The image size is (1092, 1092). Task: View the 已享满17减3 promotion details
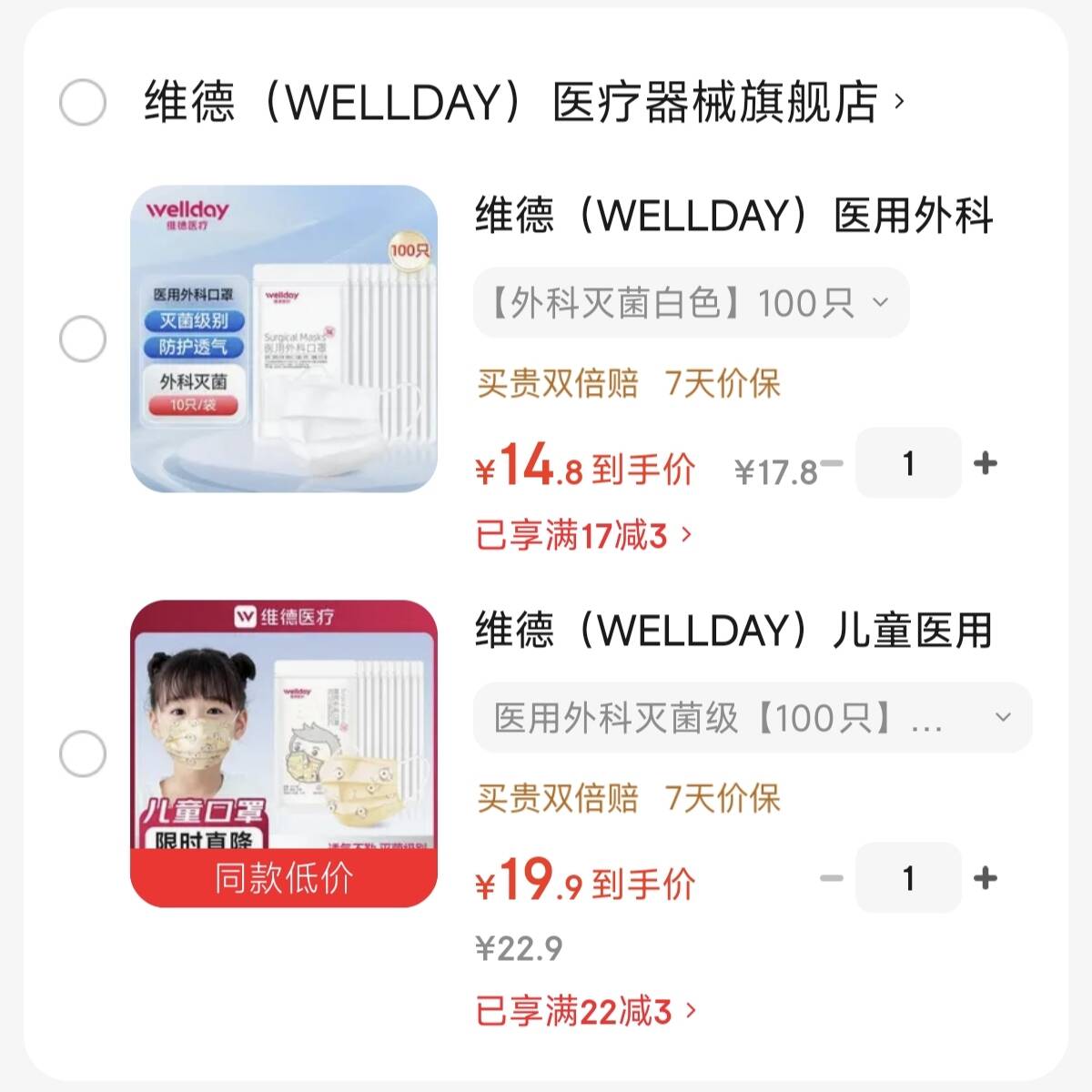(583, 535)
